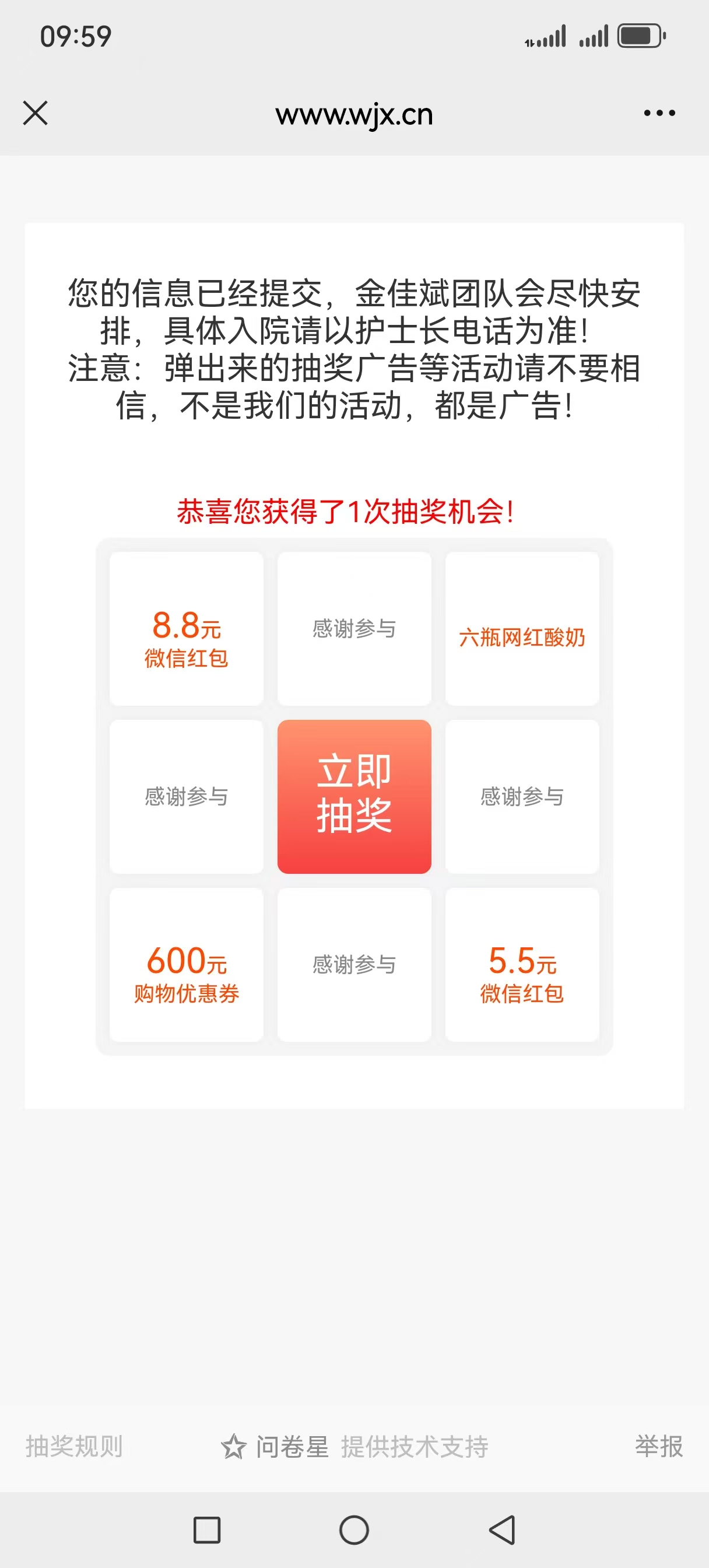
Task: Go back using the system back button
Action: click(503, 1529)
